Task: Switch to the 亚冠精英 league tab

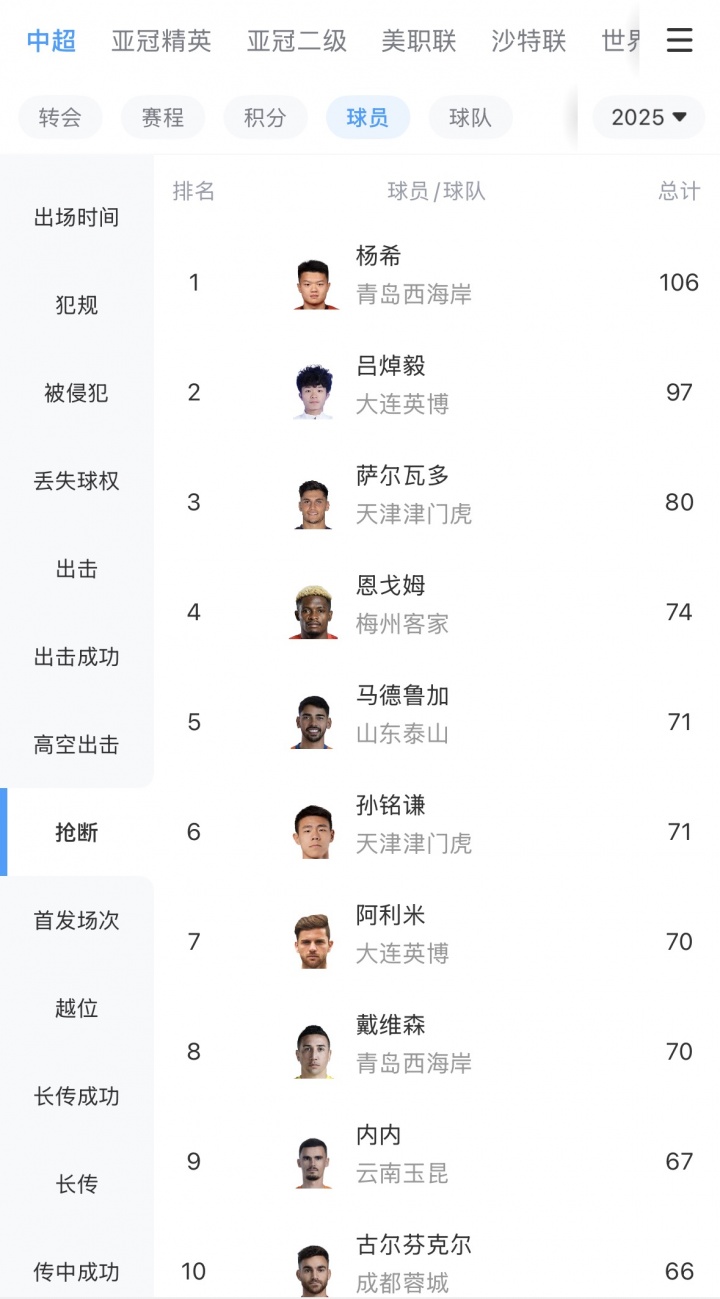Action: pos(161,41)
